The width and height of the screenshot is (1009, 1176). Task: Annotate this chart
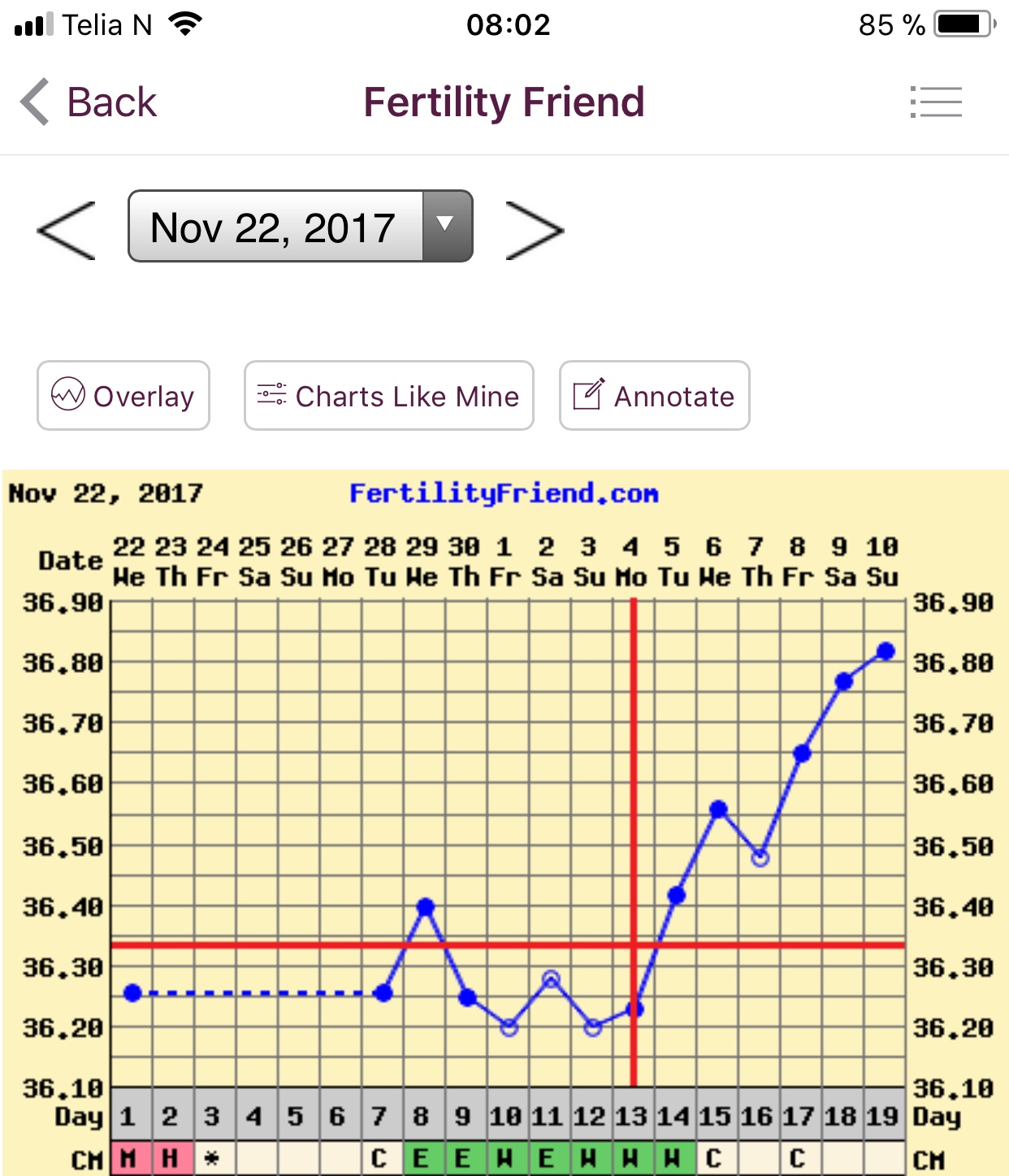[x=654, y=396]
